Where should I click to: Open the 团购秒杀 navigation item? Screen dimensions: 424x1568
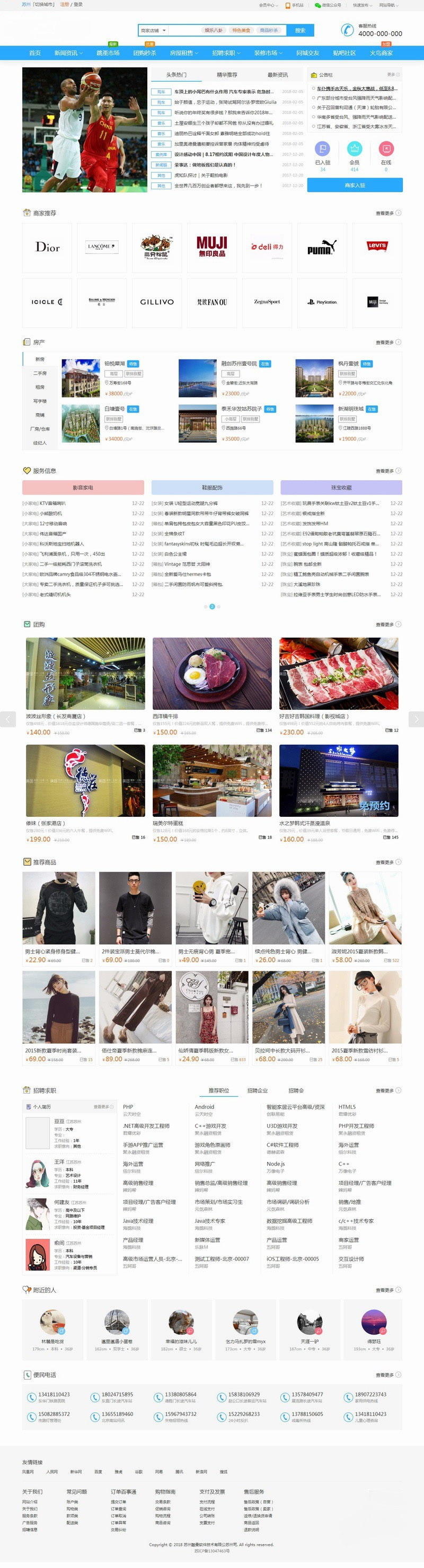(145, 53)
